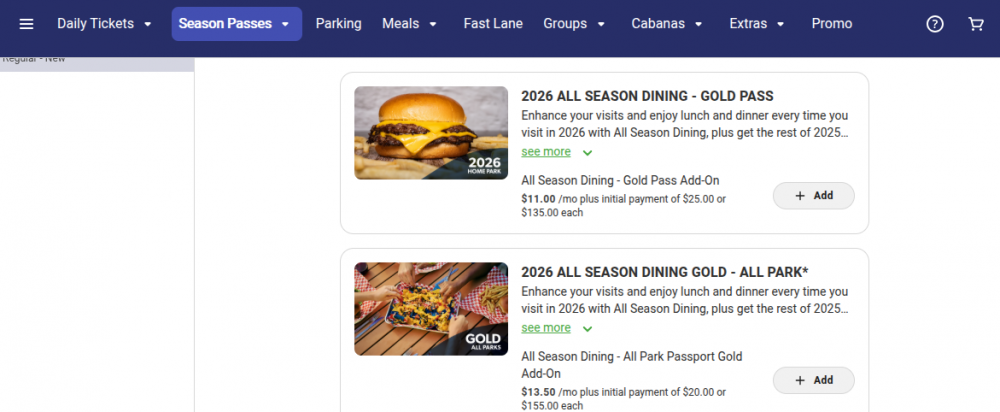Open the Cabanas dropdown
1000x412 pixels.
click(x=667, y=24)
